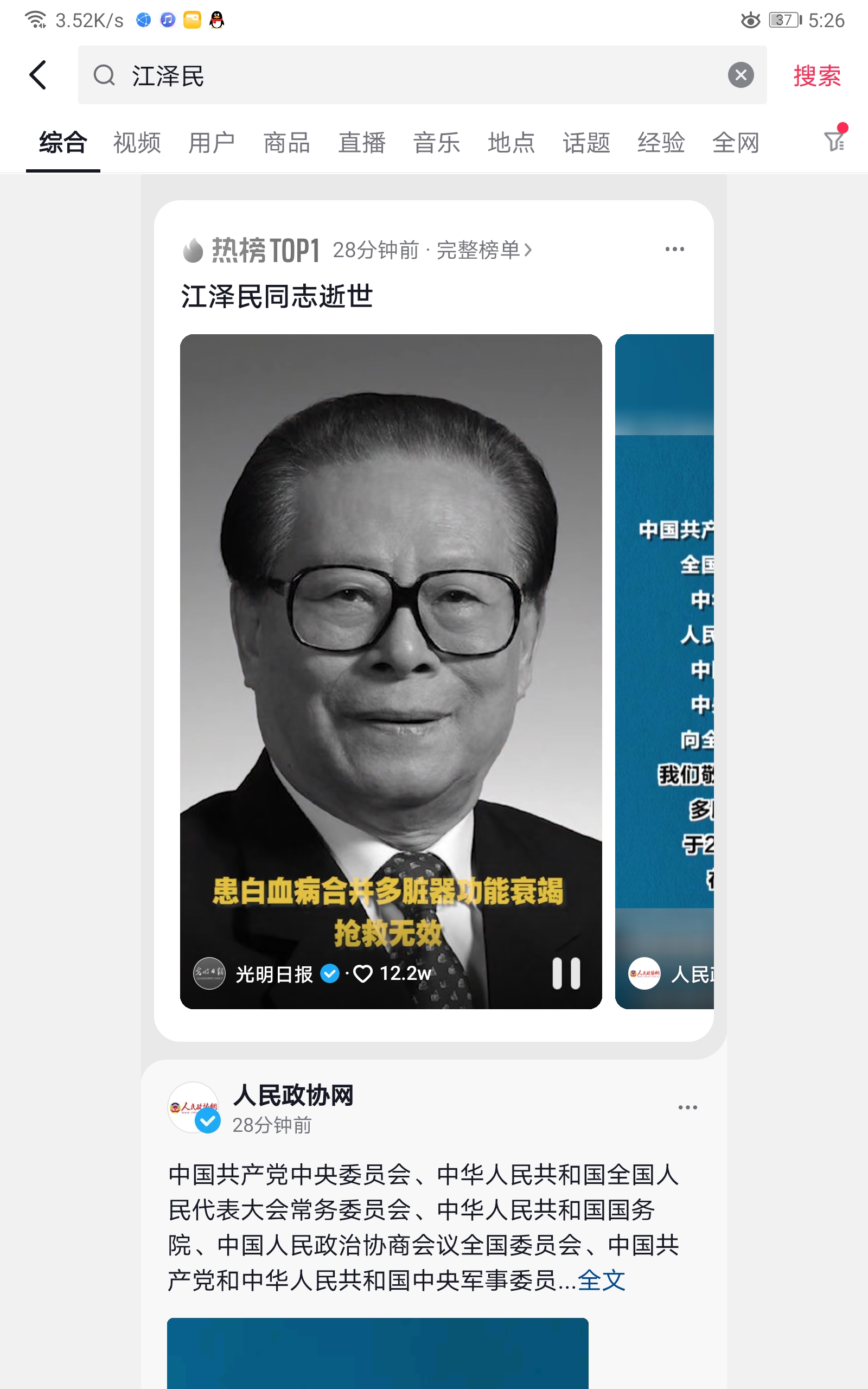
Task: Select the 商品 tab
Action: (286, 142)
